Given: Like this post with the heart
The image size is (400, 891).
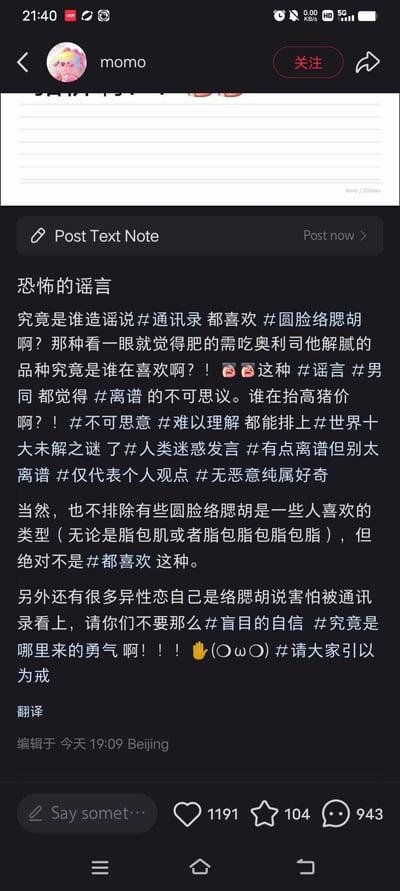Looking at the screenshot, I should coord(205,814).
